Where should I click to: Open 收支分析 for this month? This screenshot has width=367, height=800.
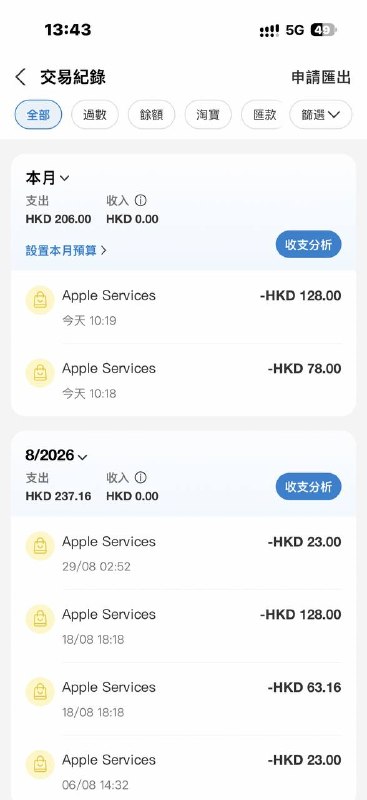point(308,244)
